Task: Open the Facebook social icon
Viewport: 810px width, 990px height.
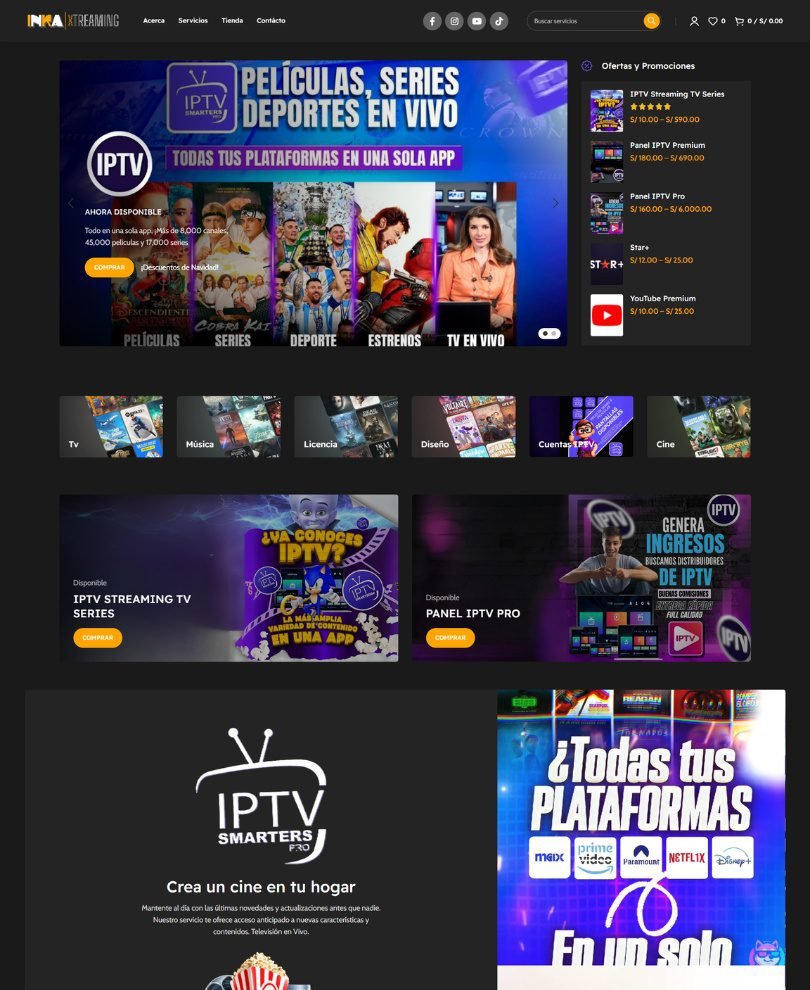Action: click(x=432, y=21)
